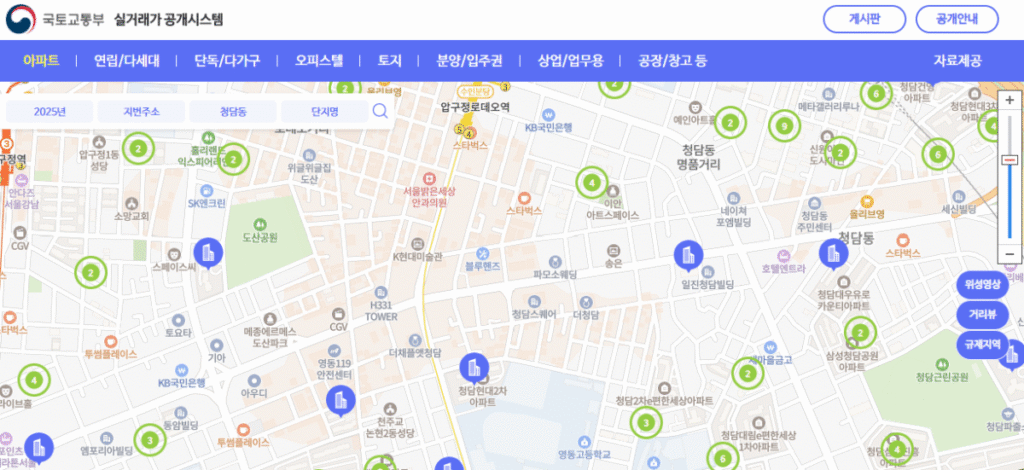The height and width of the screenshot is (470, 1024).
Task: Open the 분양/입주권 tab
Action: pyautogui.click(x=470, y=61)
